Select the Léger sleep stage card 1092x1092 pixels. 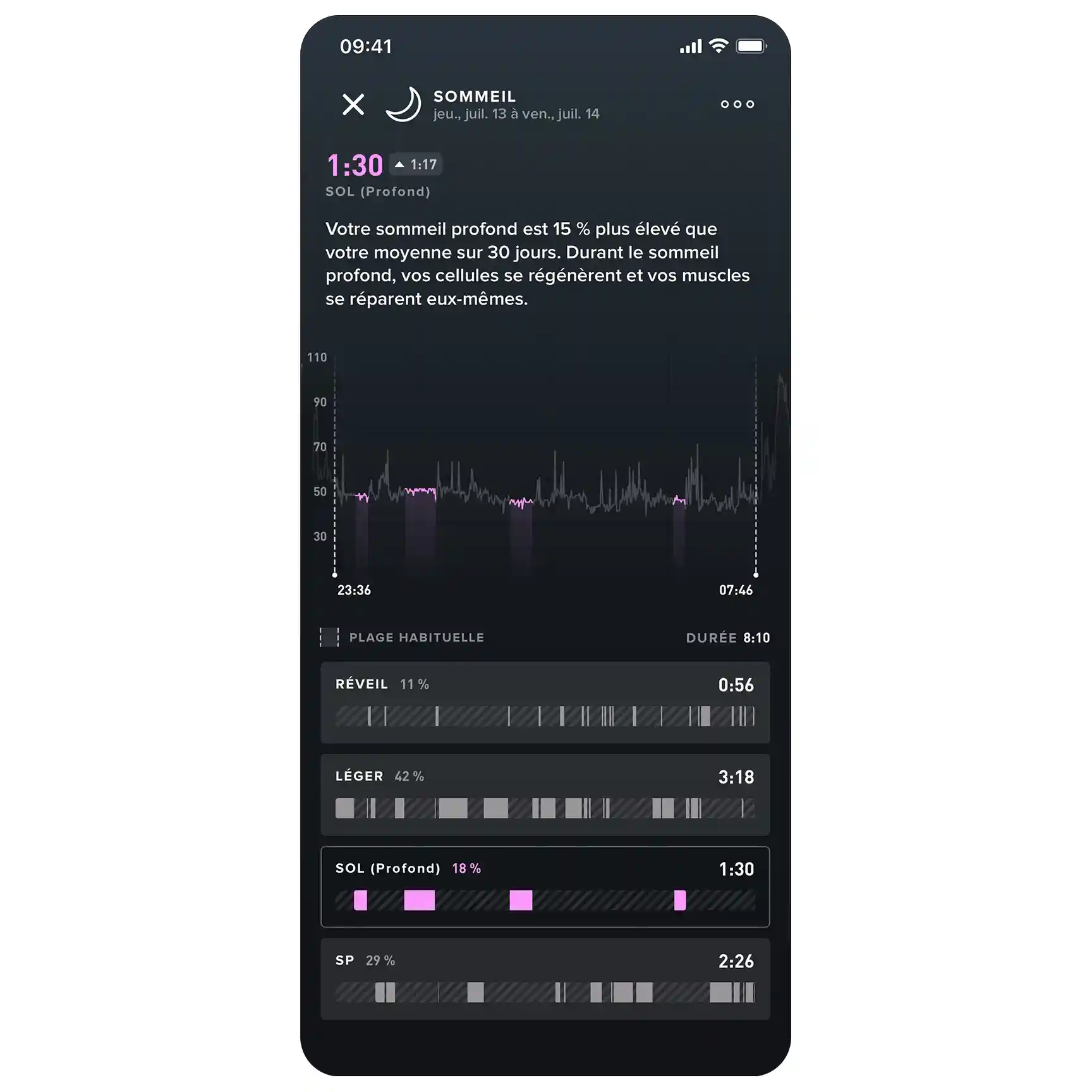(545, 794)
